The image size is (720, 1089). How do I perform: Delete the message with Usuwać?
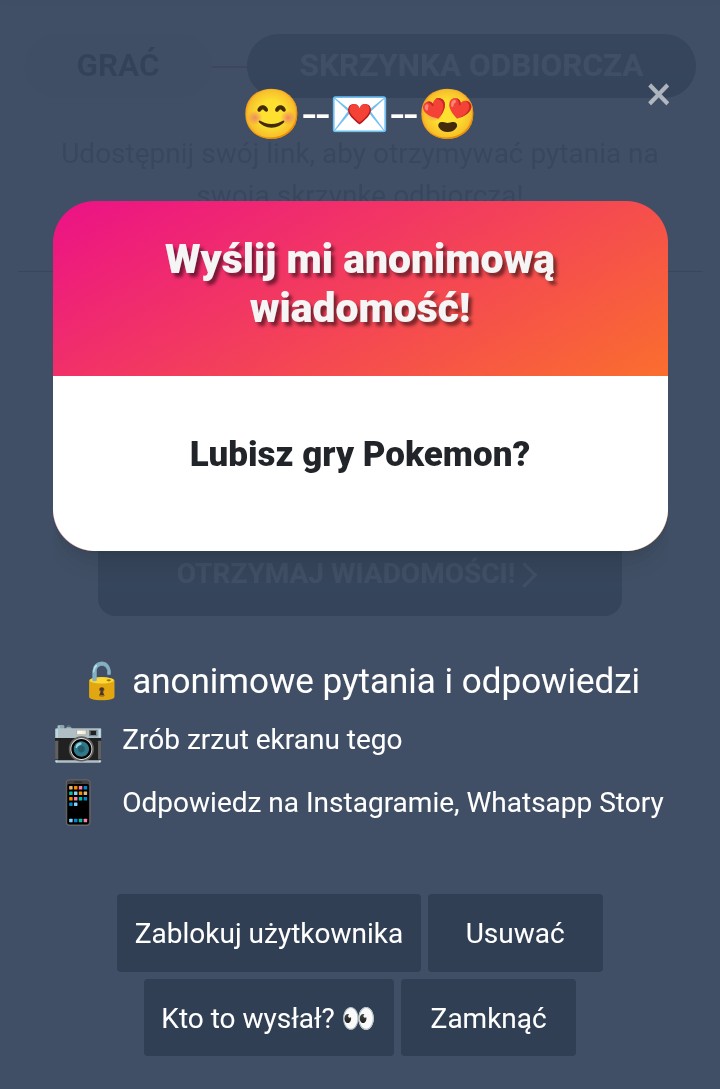(x=515, y=933)
